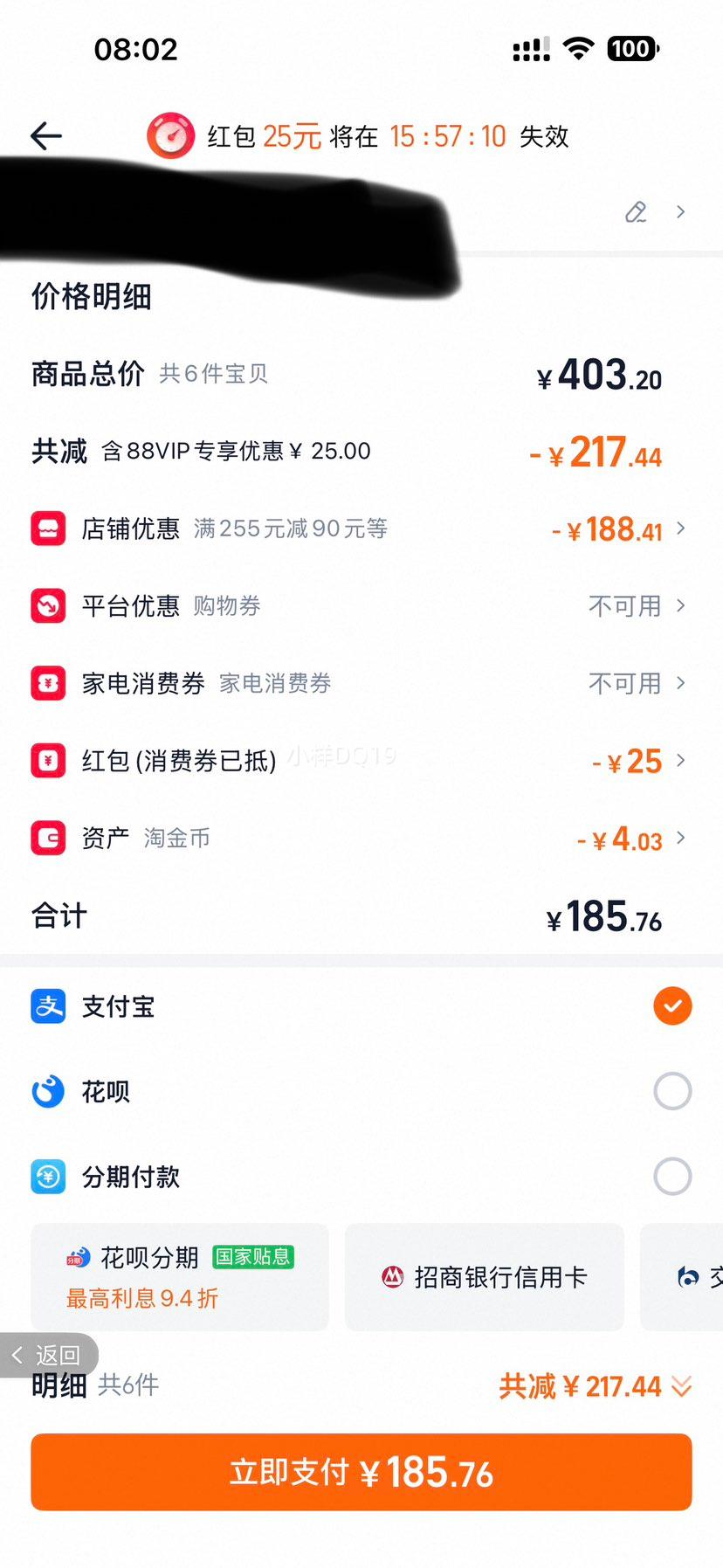This screenshot has height=1568, width=723.
Task: Click the edit pencil icon near the address
Action: 635,212
